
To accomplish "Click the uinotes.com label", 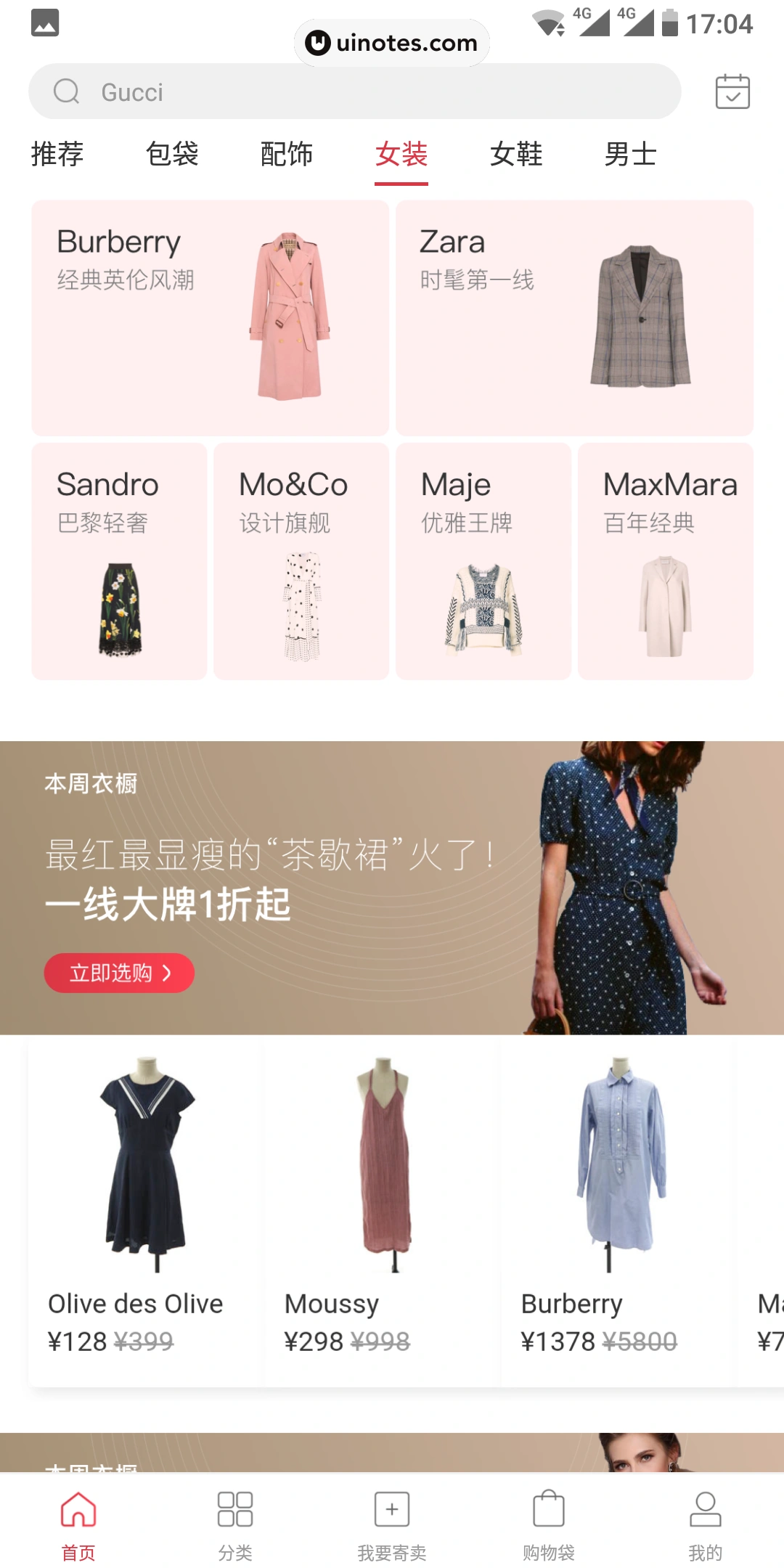I will pos(391,42).
